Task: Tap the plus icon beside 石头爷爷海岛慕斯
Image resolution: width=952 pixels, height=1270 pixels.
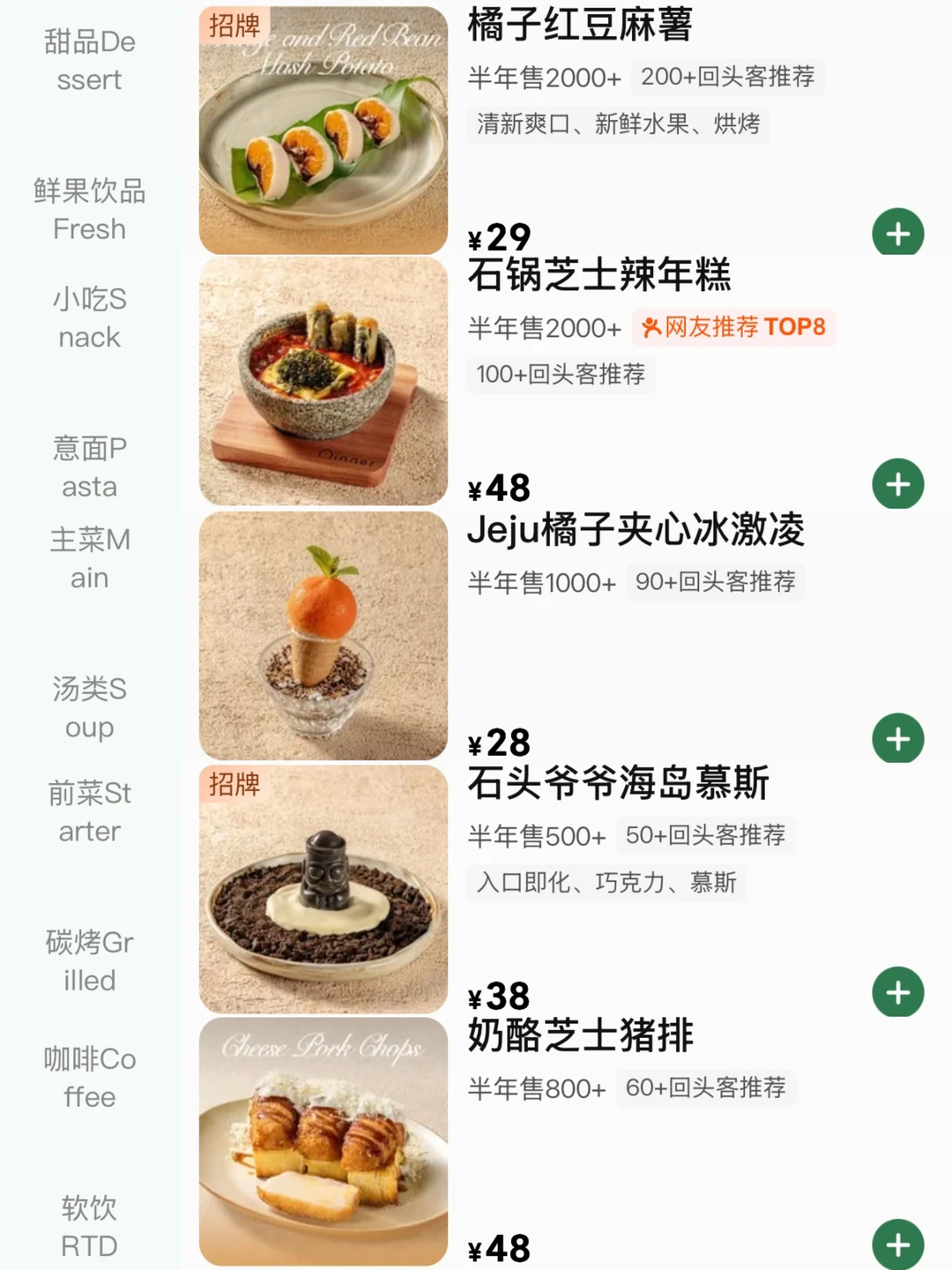Action: (897, 994)
